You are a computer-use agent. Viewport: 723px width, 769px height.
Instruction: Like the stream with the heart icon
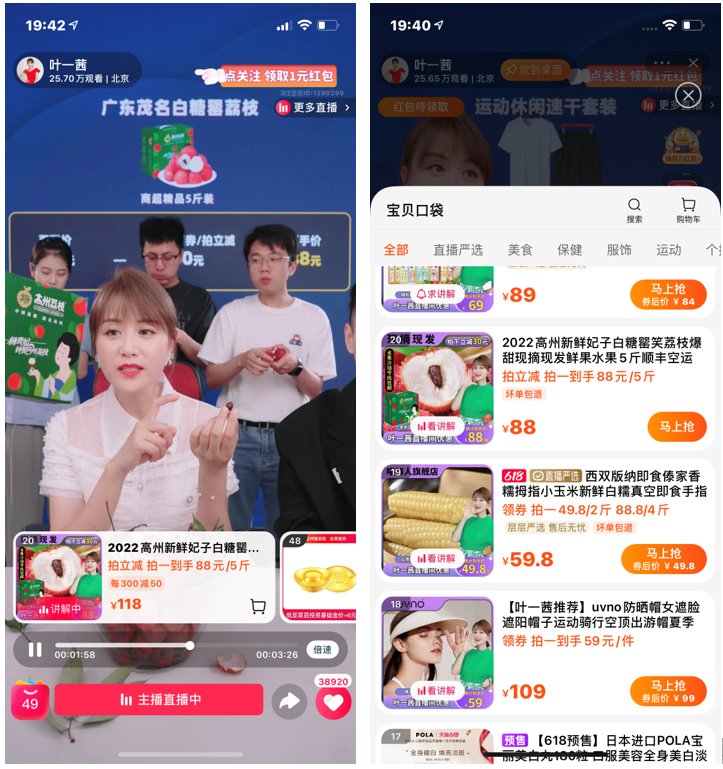[333, 703]
